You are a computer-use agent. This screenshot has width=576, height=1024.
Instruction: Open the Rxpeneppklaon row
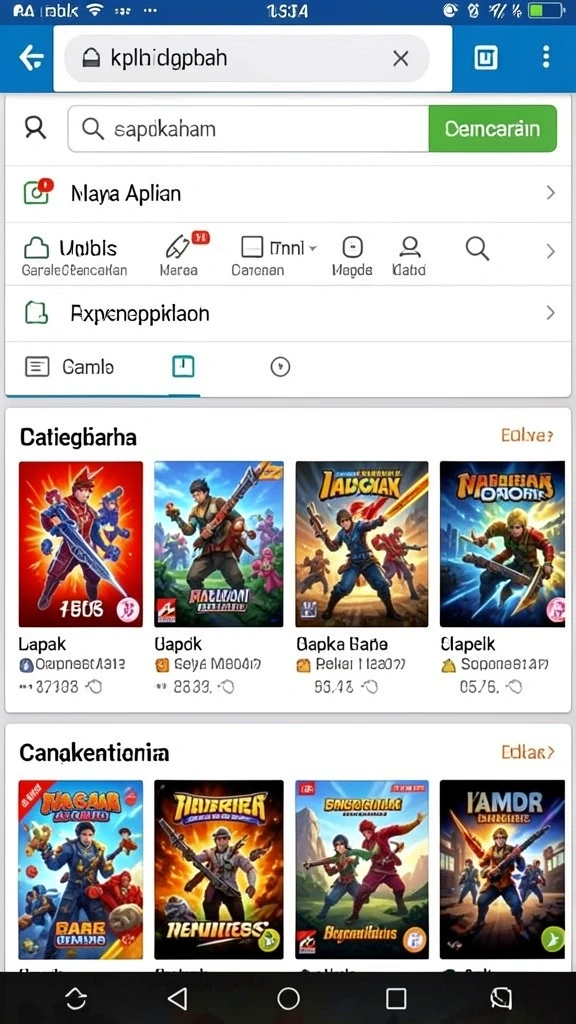tap(288, 313)
